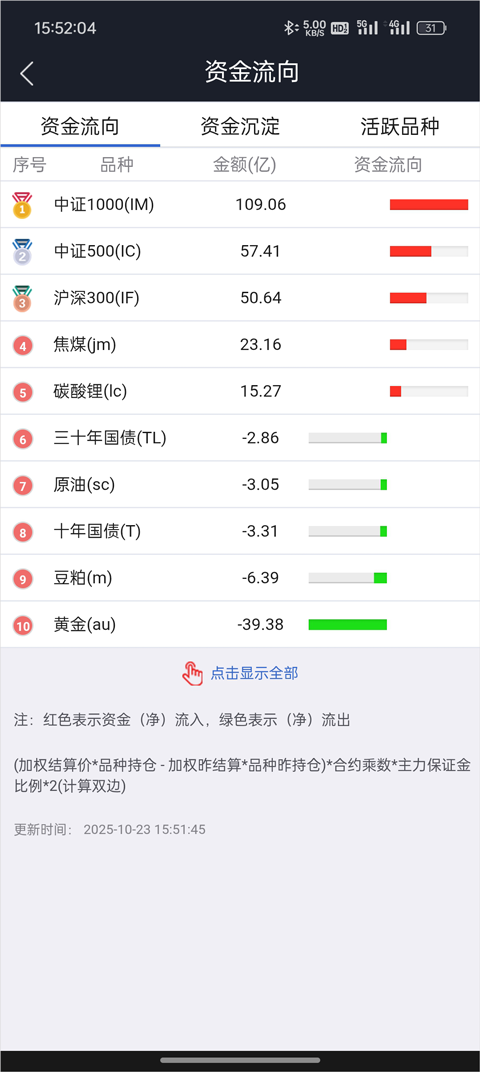Open the 黄金(au) row
Screen dimensions: 480x1072
tap(240, 624)
